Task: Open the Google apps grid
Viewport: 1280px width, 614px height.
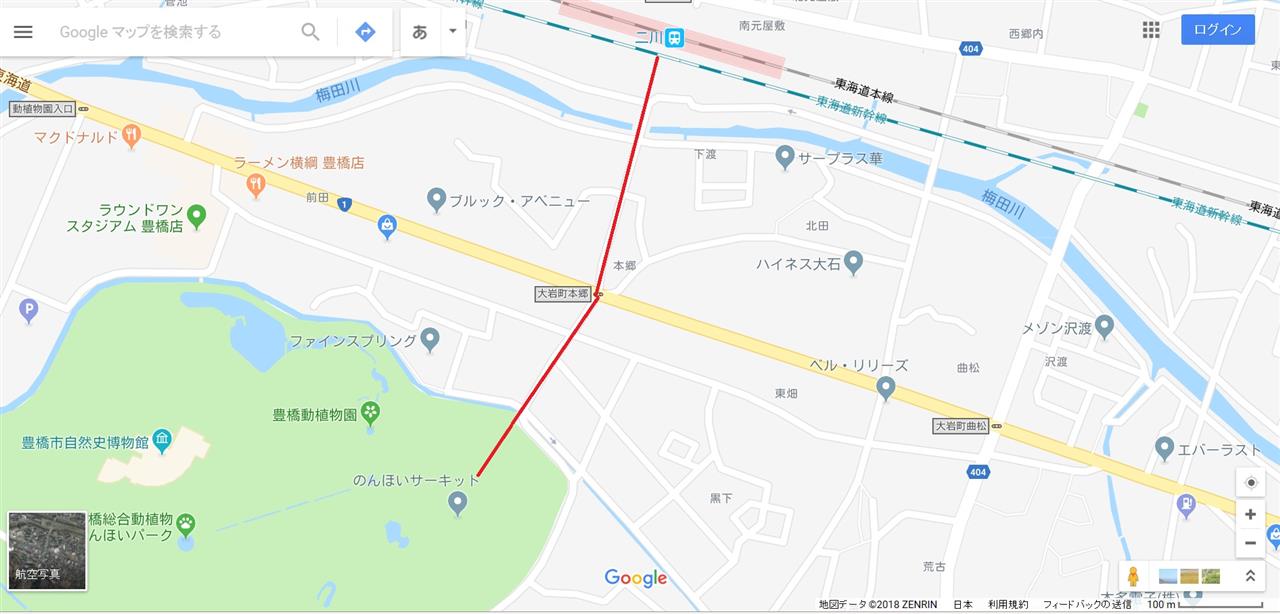Action: point(1151,30)
